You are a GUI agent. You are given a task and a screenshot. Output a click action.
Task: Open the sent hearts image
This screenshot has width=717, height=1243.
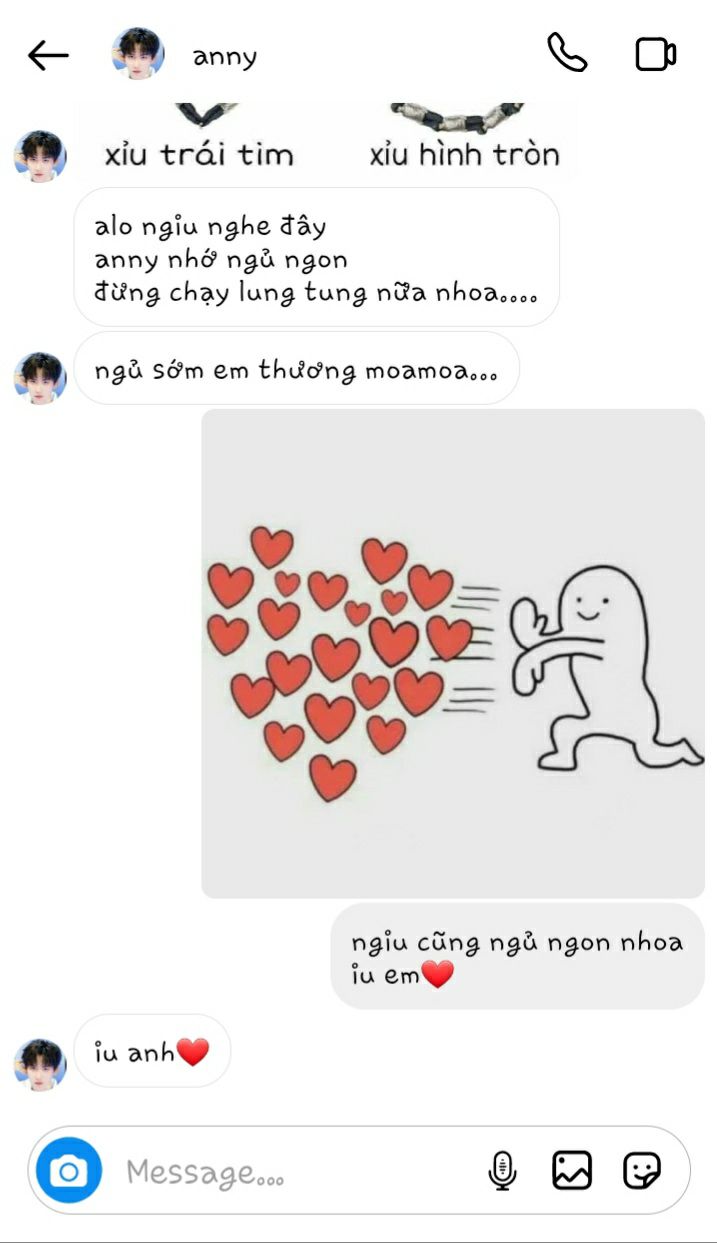point(453,653)
